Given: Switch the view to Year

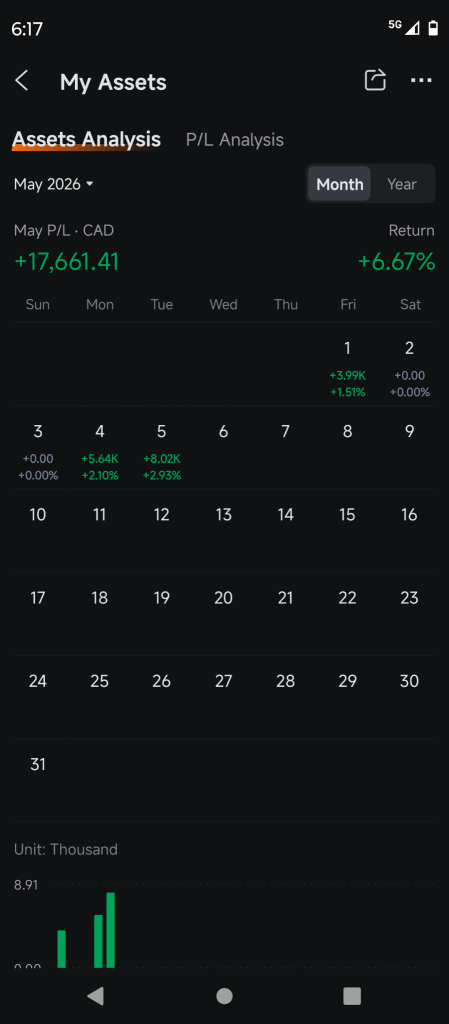Looking at the screenshot, I should click(x=401, y=184).
